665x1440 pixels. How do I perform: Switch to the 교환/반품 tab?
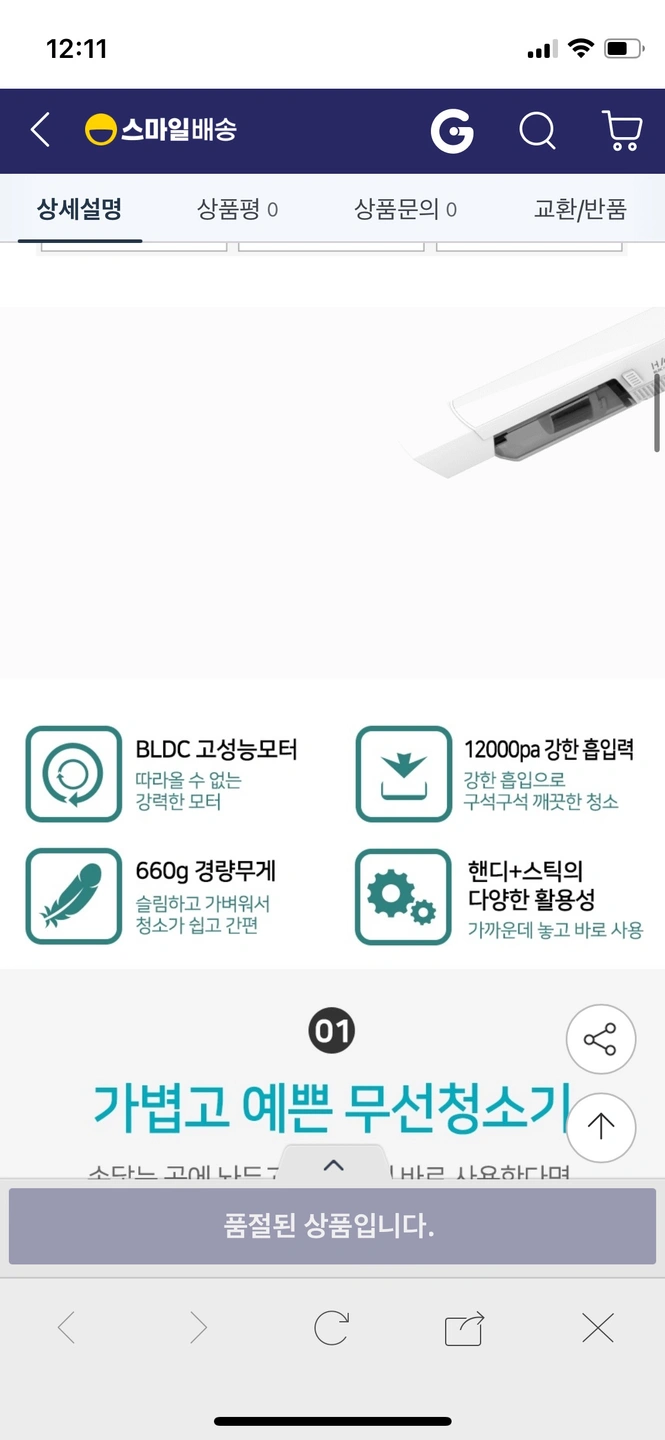580,209
